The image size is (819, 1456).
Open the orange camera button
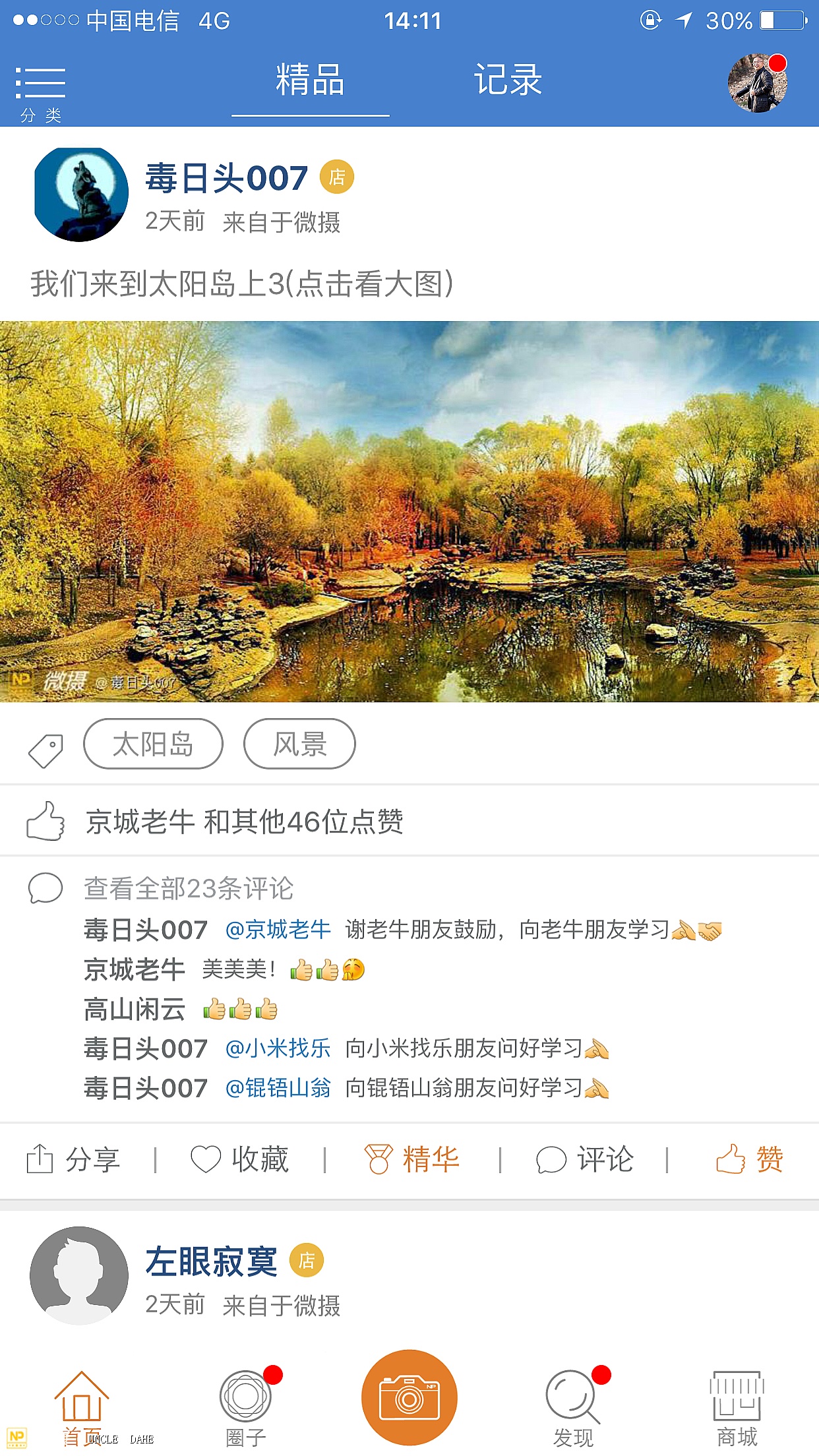pyautogui.click(x=409, y=1397)
